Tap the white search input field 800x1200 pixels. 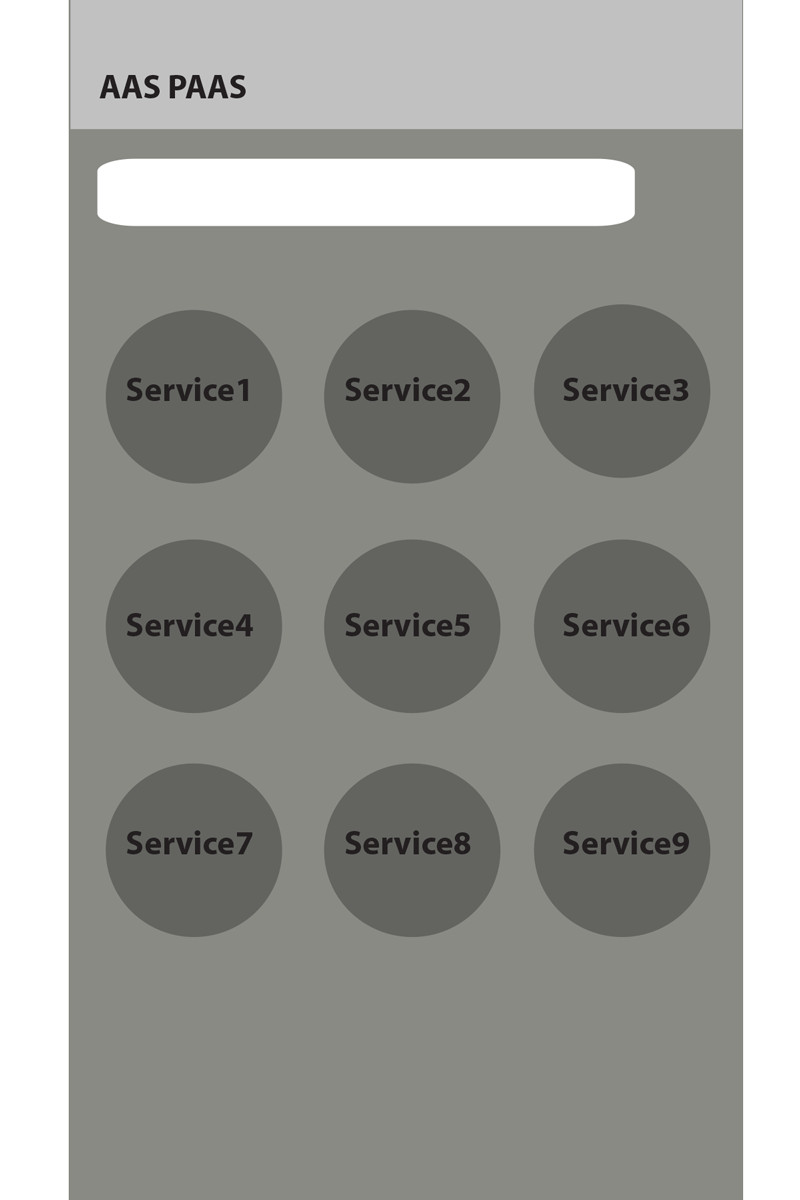pos(366,192)
